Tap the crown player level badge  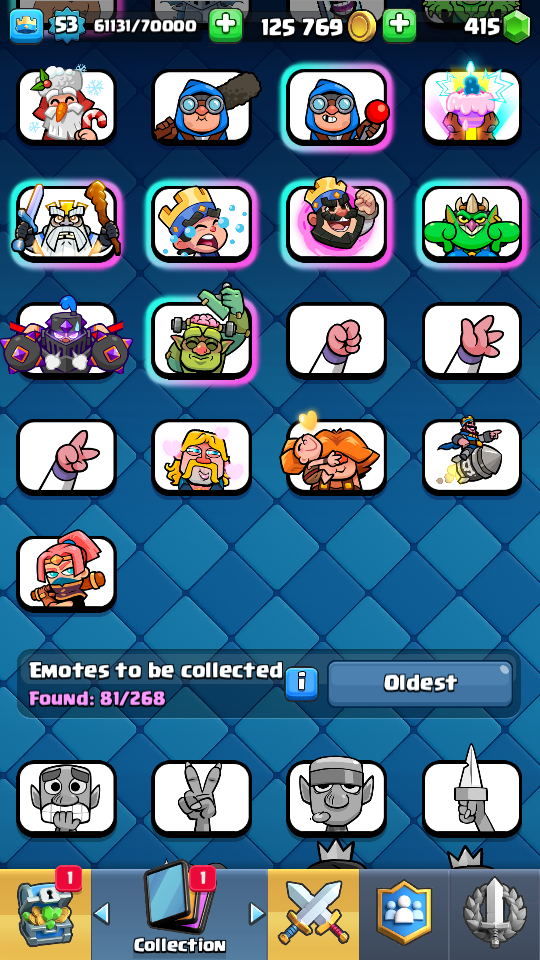(x=26, y=26)
